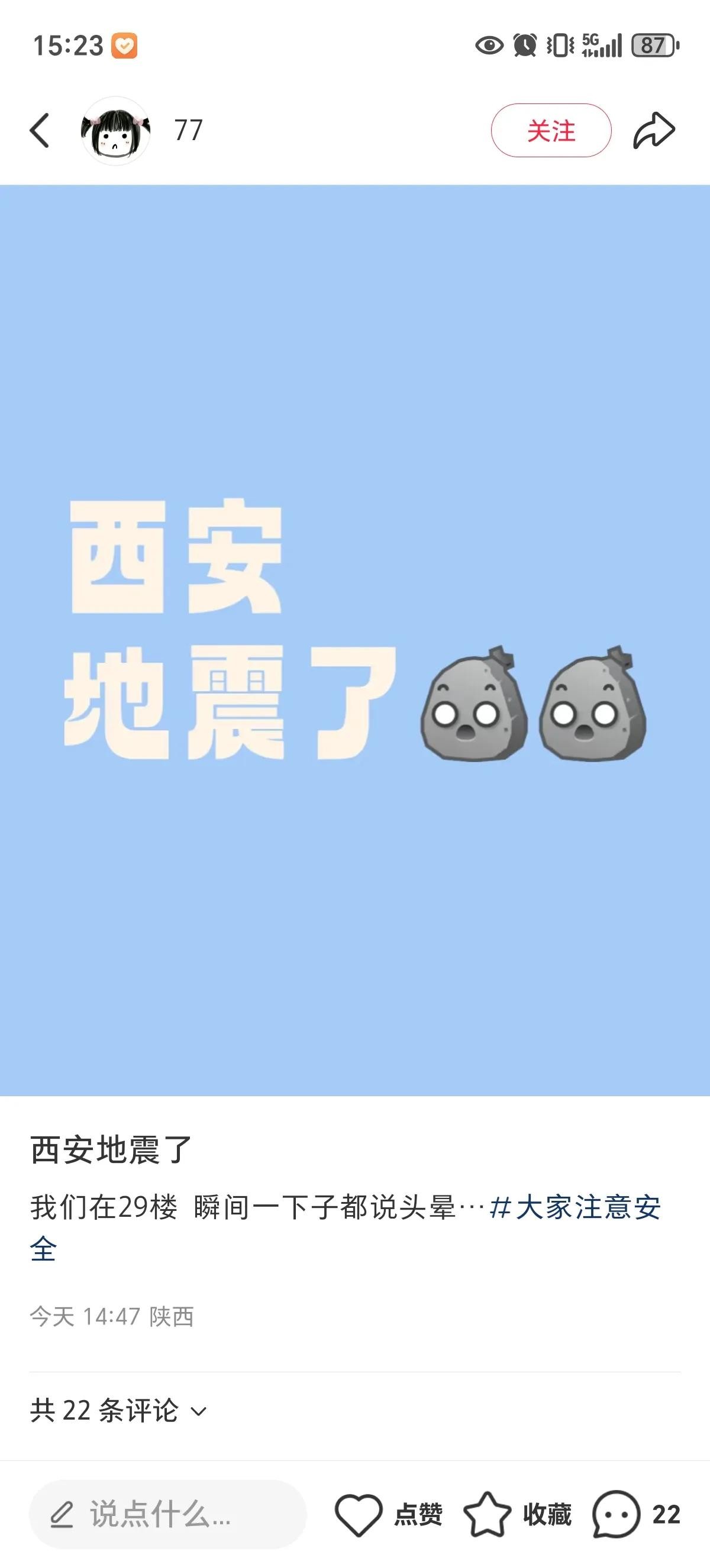Image resolution: width=710 pixels, height=1568 pixels.
Task: View the post image full screen
Action: (355, 639)
